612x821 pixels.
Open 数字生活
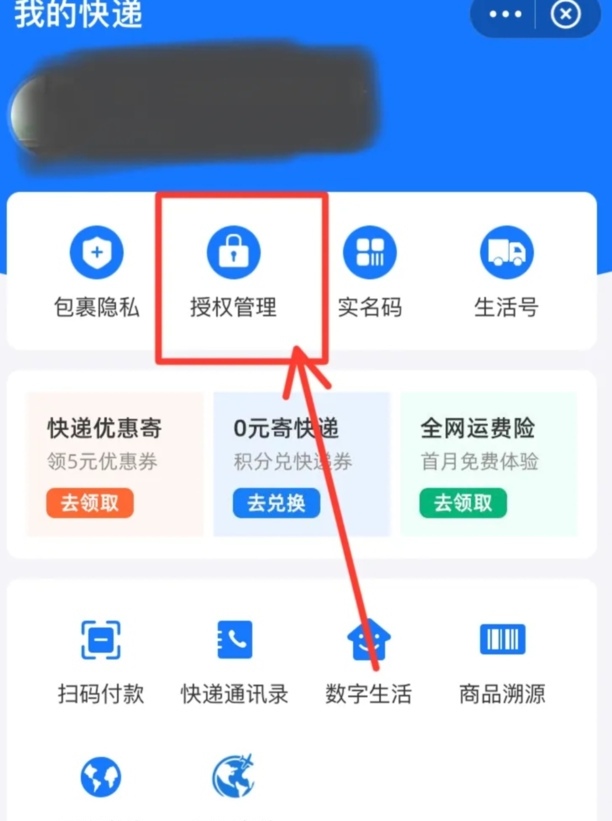coord(369,660)
